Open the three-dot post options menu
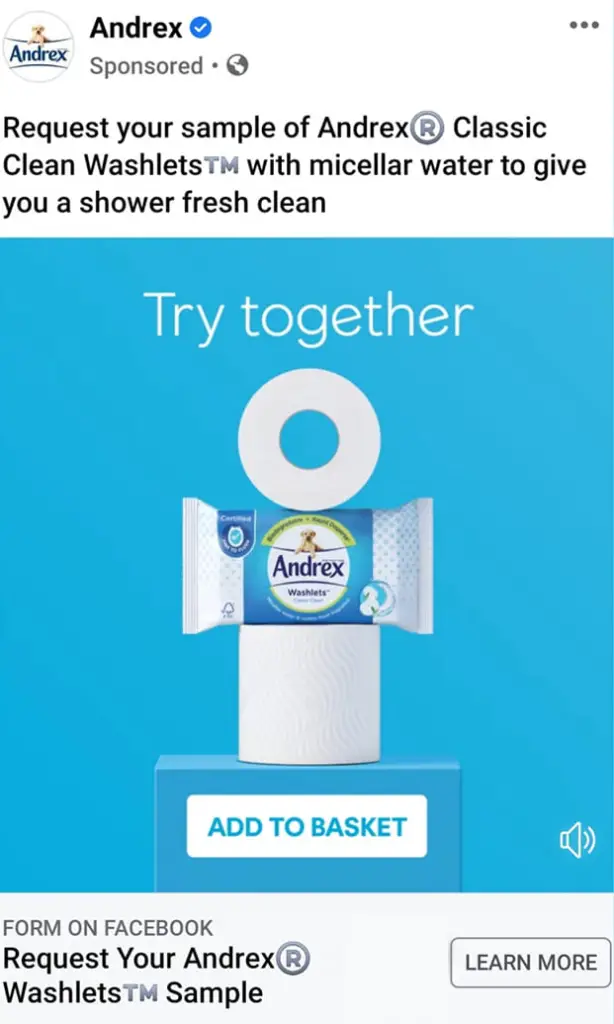The height and width of the screenshot is (1024, 614). [584, 25]
